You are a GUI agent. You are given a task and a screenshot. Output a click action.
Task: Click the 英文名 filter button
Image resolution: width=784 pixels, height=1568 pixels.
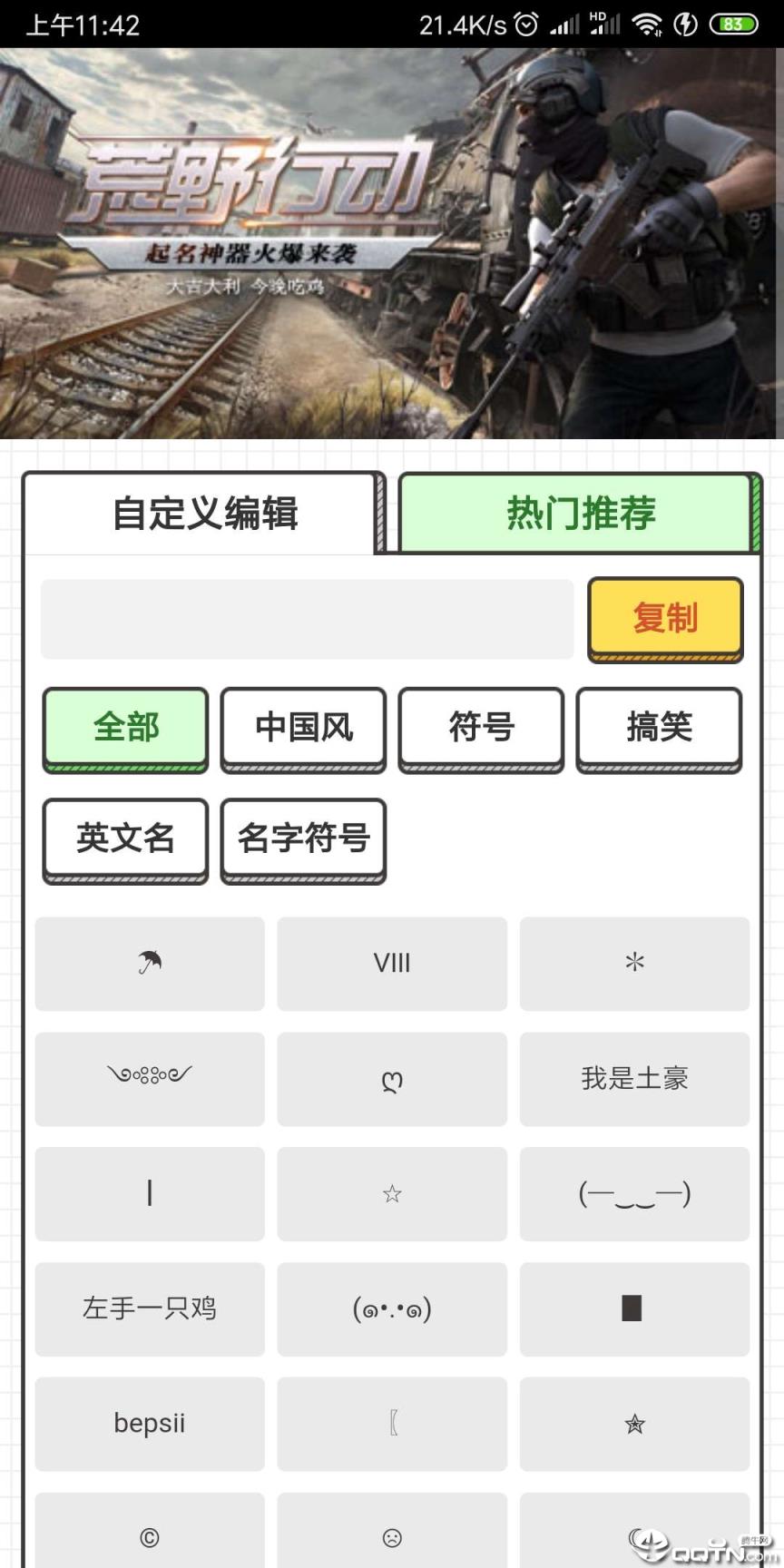(x=125, y=839)
